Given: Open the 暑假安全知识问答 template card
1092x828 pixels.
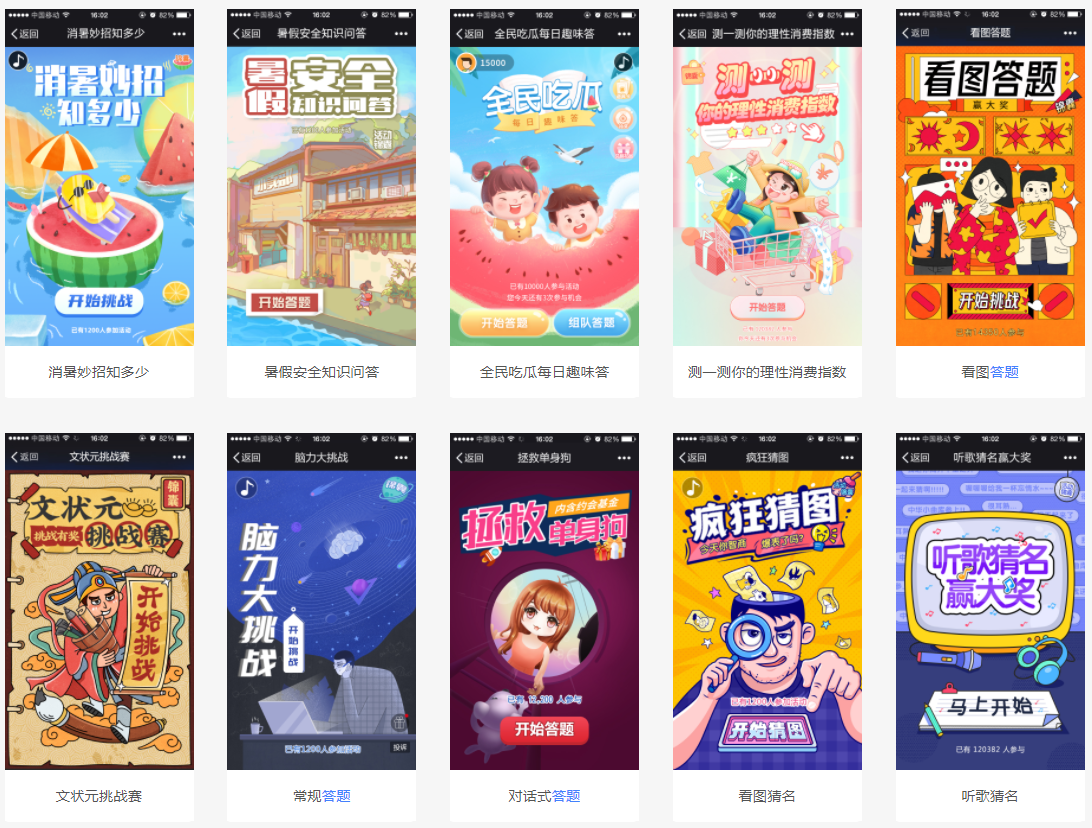Looking at the screenshot, I should 321,200.
